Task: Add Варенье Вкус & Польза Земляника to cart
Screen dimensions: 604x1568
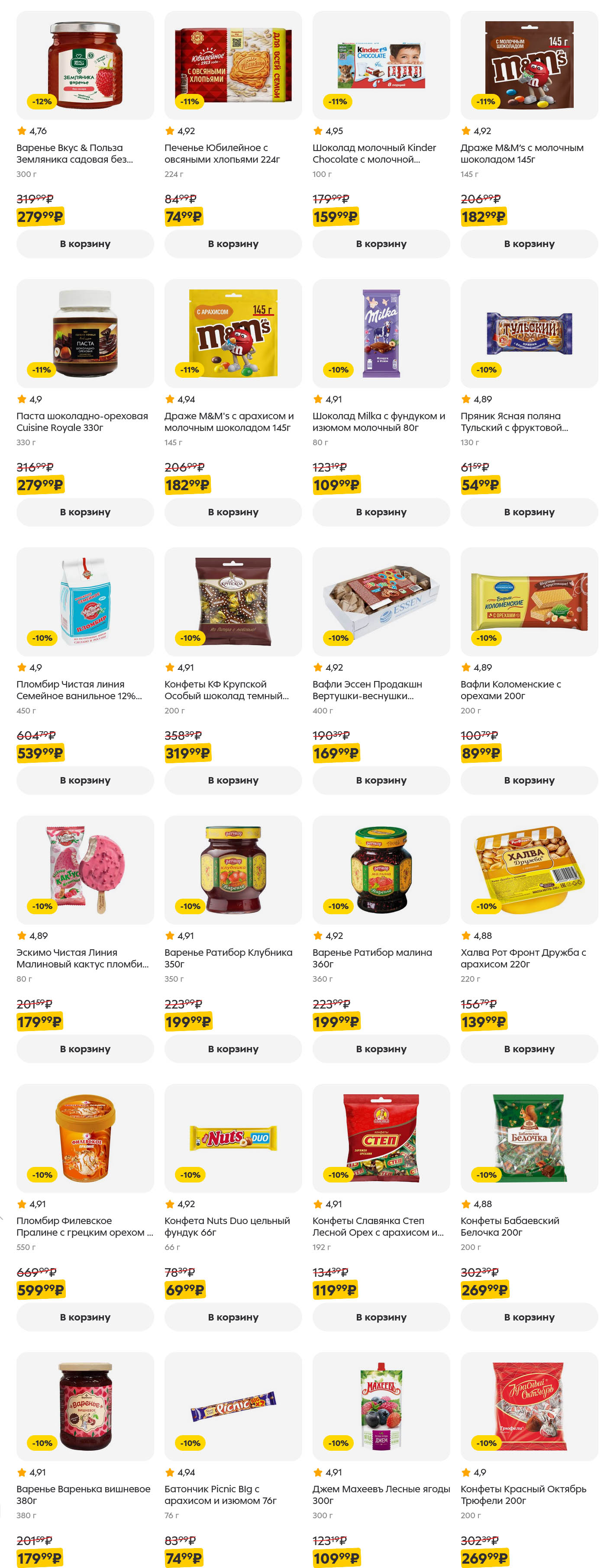Action: [84, 244]
